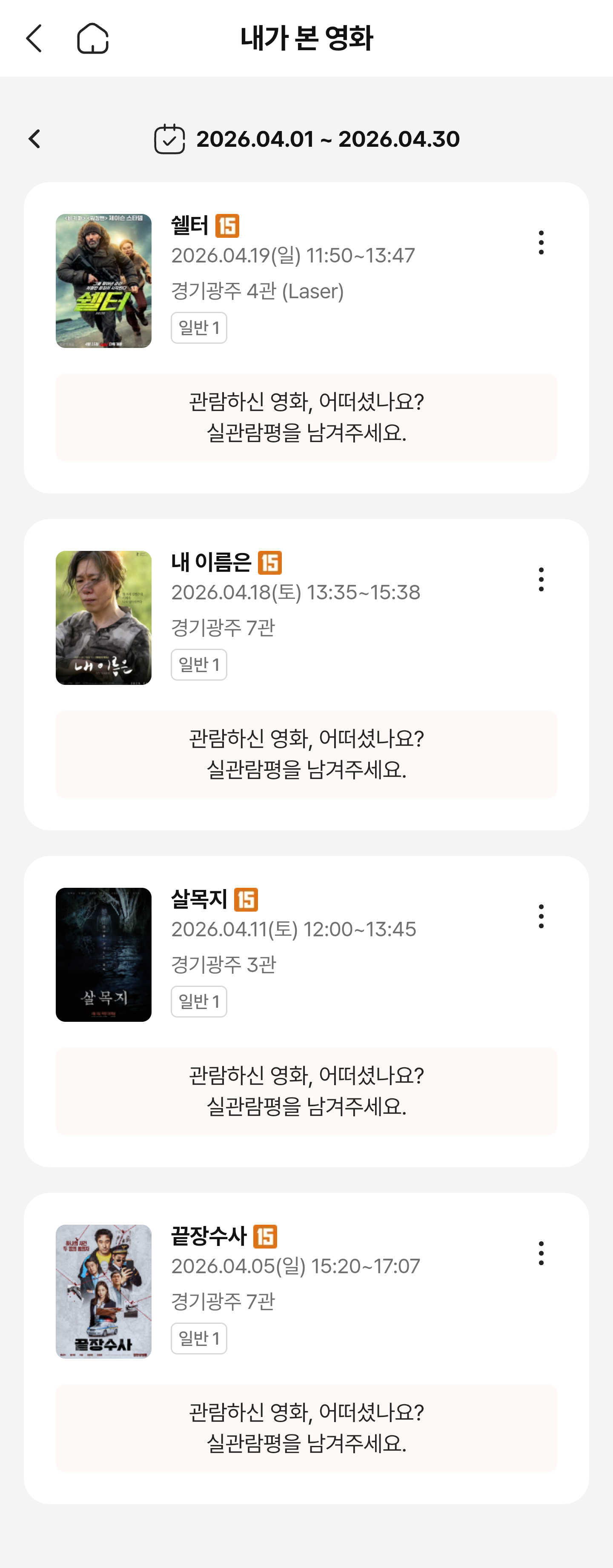The height and width of the screenshot is (1568, 613).
Task: Go back using the top header arrow
Action: pyautogui.click(x=35, y=38)
